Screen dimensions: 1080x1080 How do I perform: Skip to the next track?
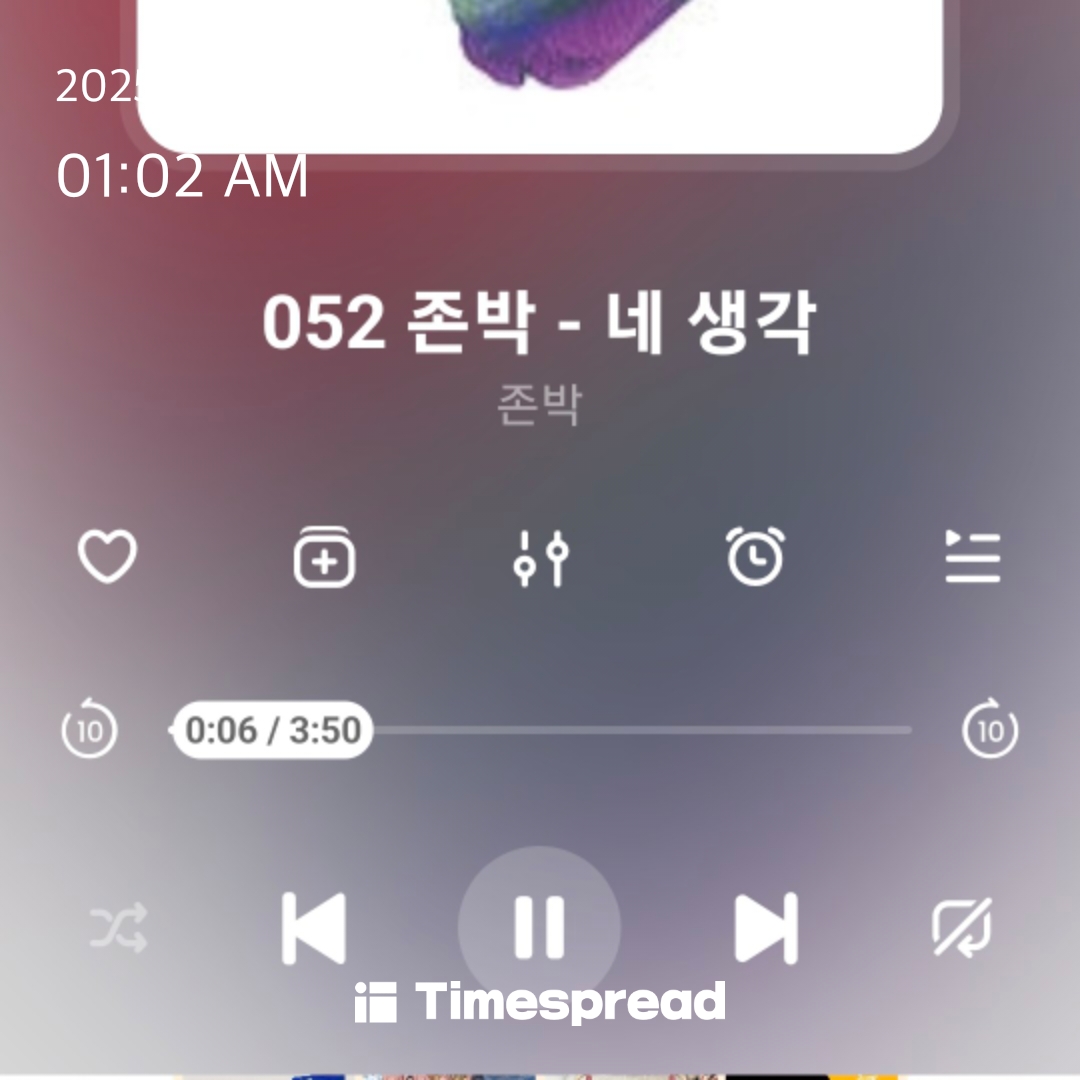(x=766, y=928)
